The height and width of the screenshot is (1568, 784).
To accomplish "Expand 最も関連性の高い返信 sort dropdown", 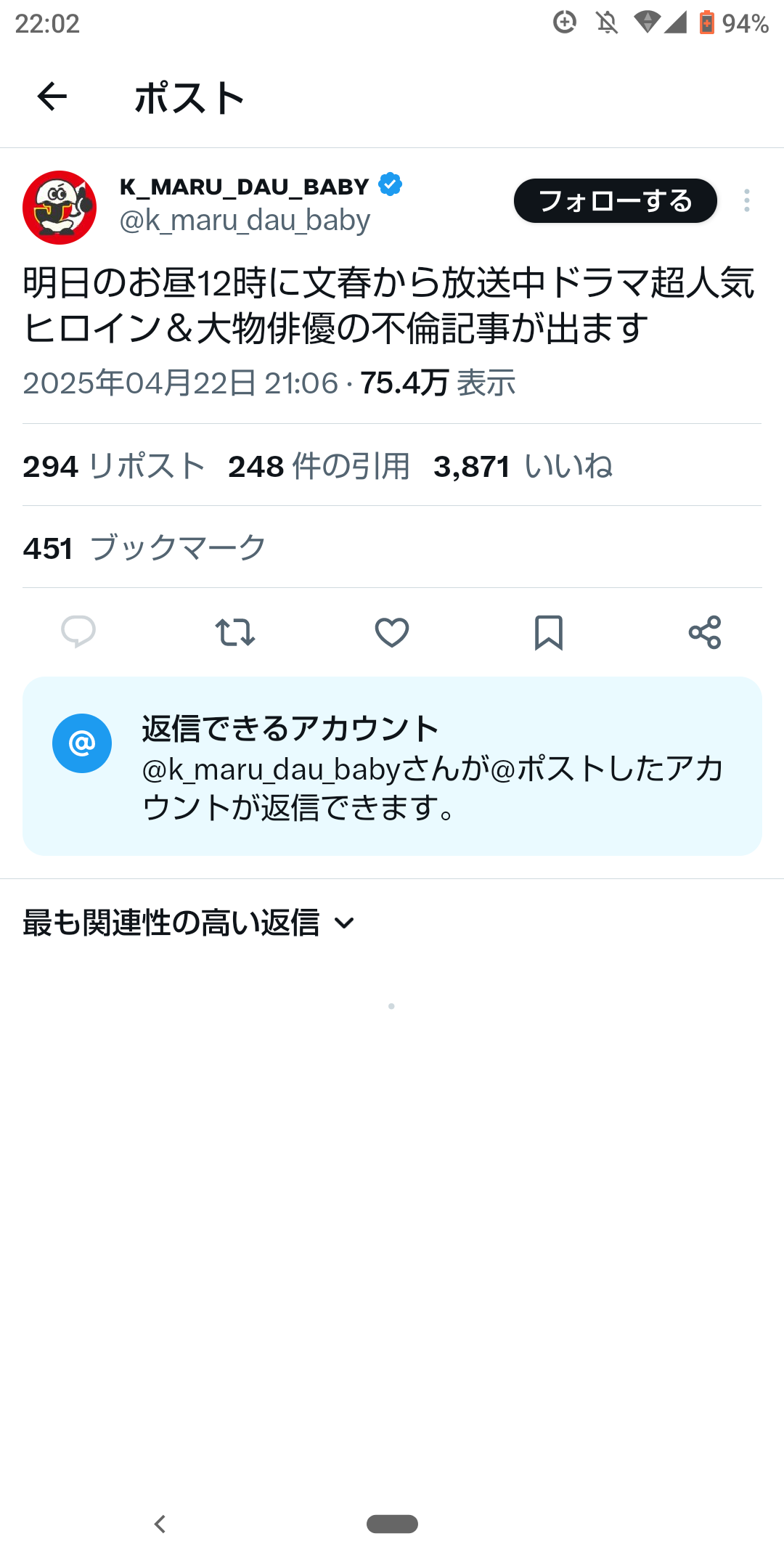I will pos(189,923).
